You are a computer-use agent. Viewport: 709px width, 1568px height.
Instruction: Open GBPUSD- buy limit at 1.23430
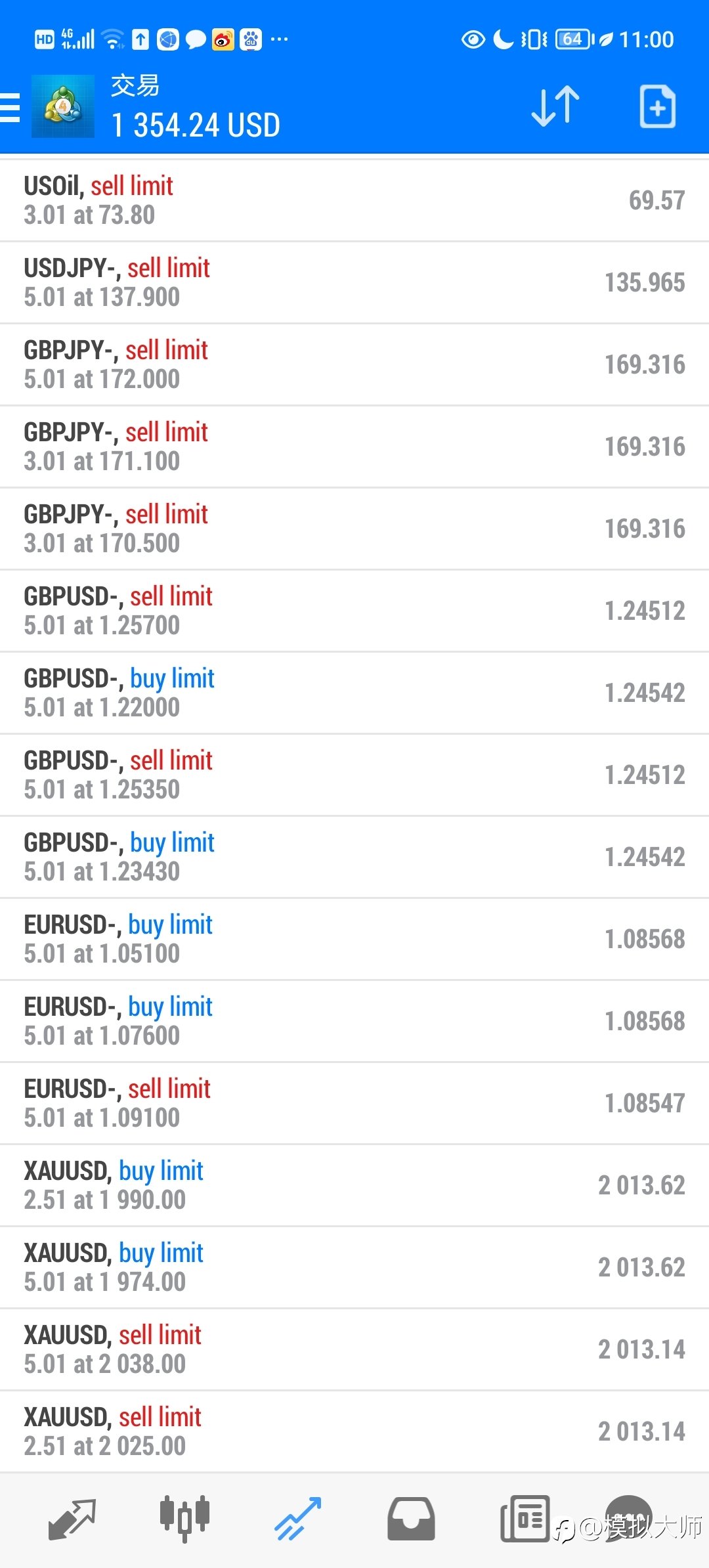pyautogui.click(x=354, y=857)
